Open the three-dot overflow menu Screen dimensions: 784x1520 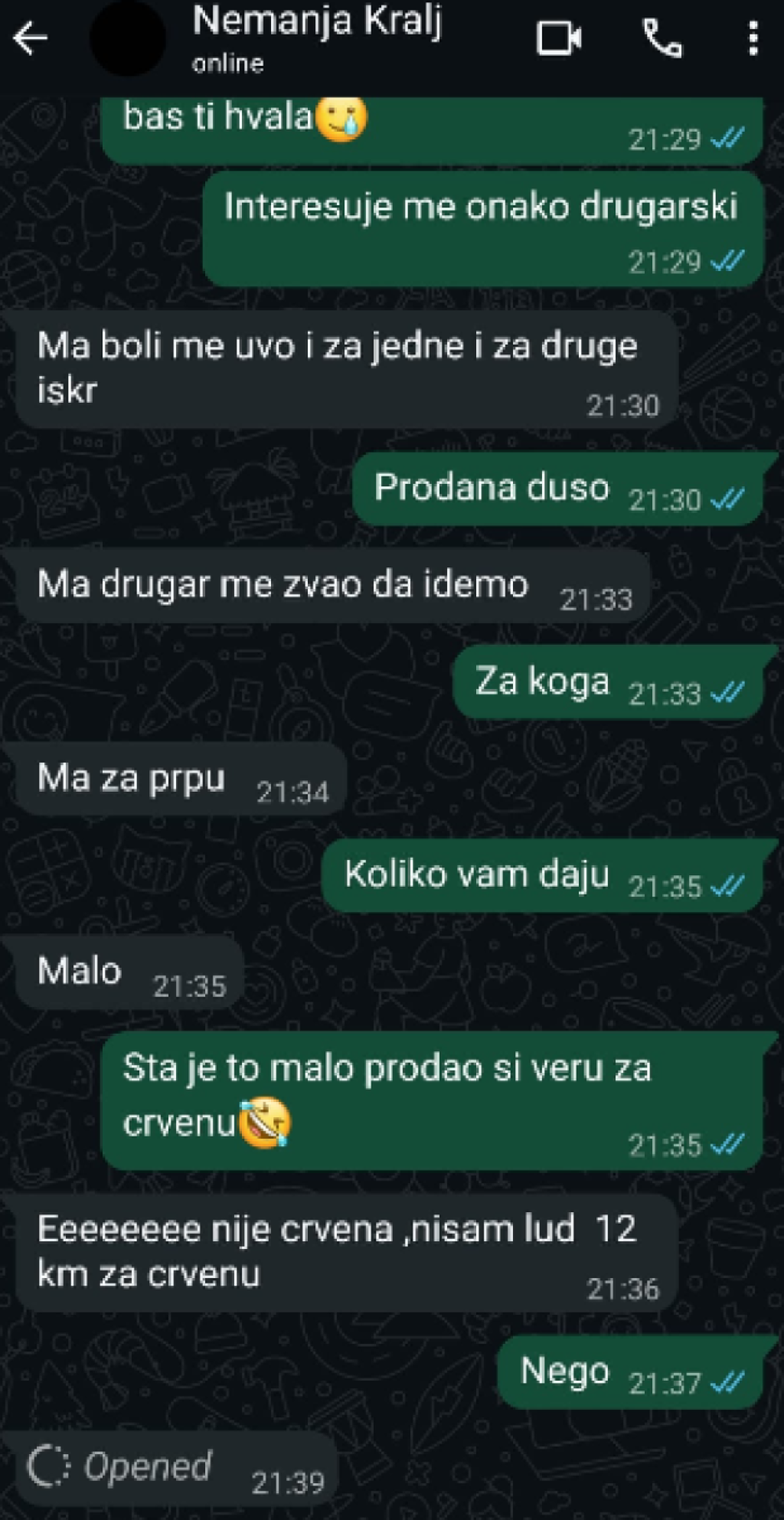click(x=753, y=38)
